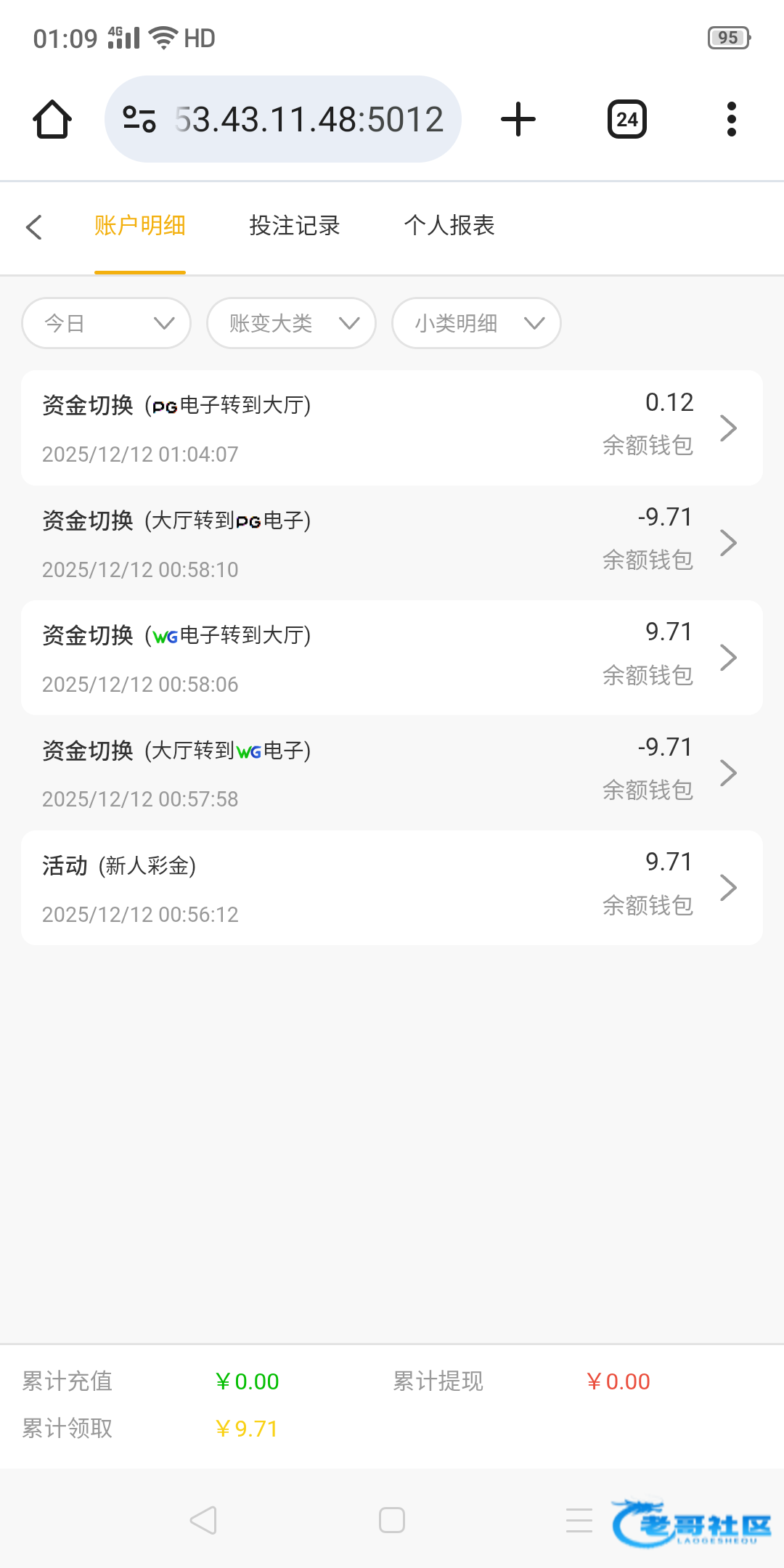
Task: Open the 小类明细 filter dropdown
Action: 476,323
